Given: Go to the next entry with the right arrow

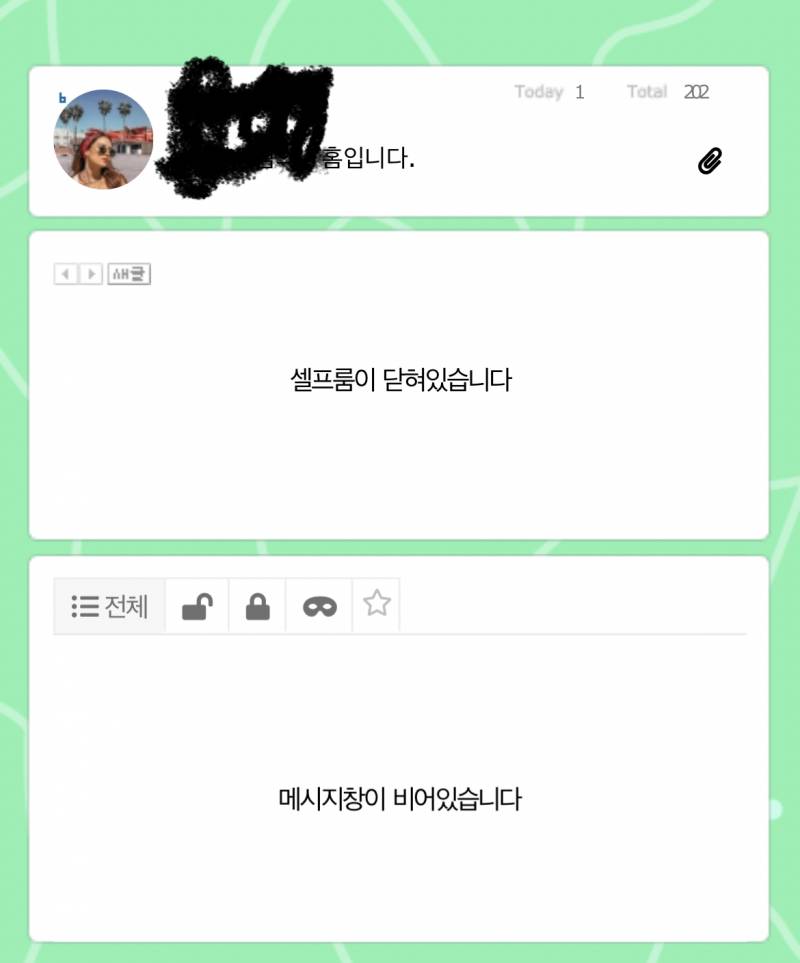Looking at the screenshot, I should pos(92,274).
